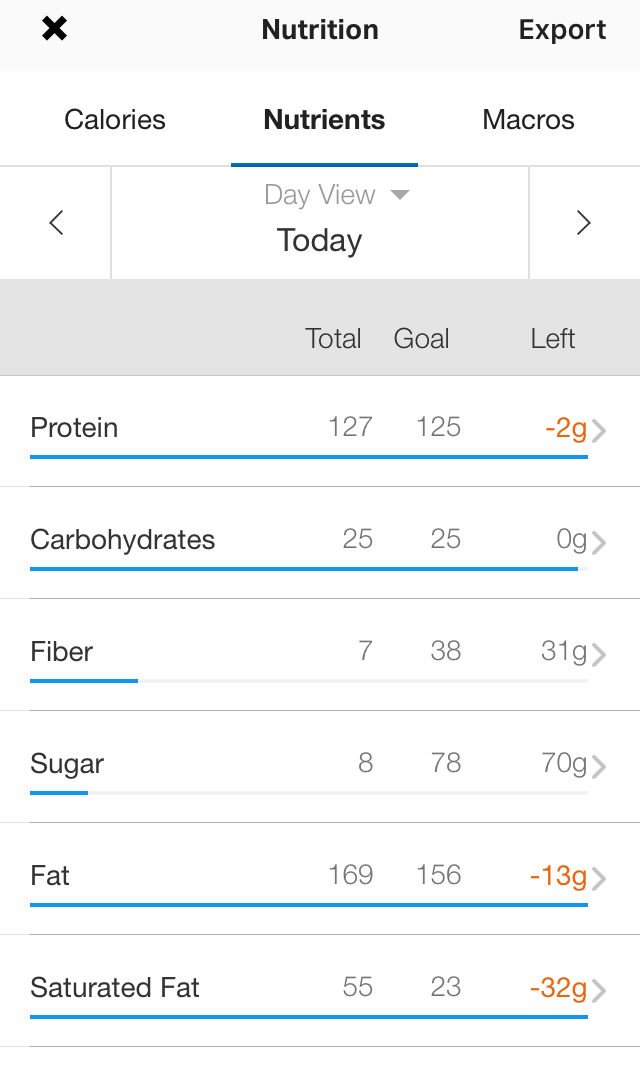The image size is (640, 1079).
Task: Select the Nutrients tab
Action: (x=324, y=120)
